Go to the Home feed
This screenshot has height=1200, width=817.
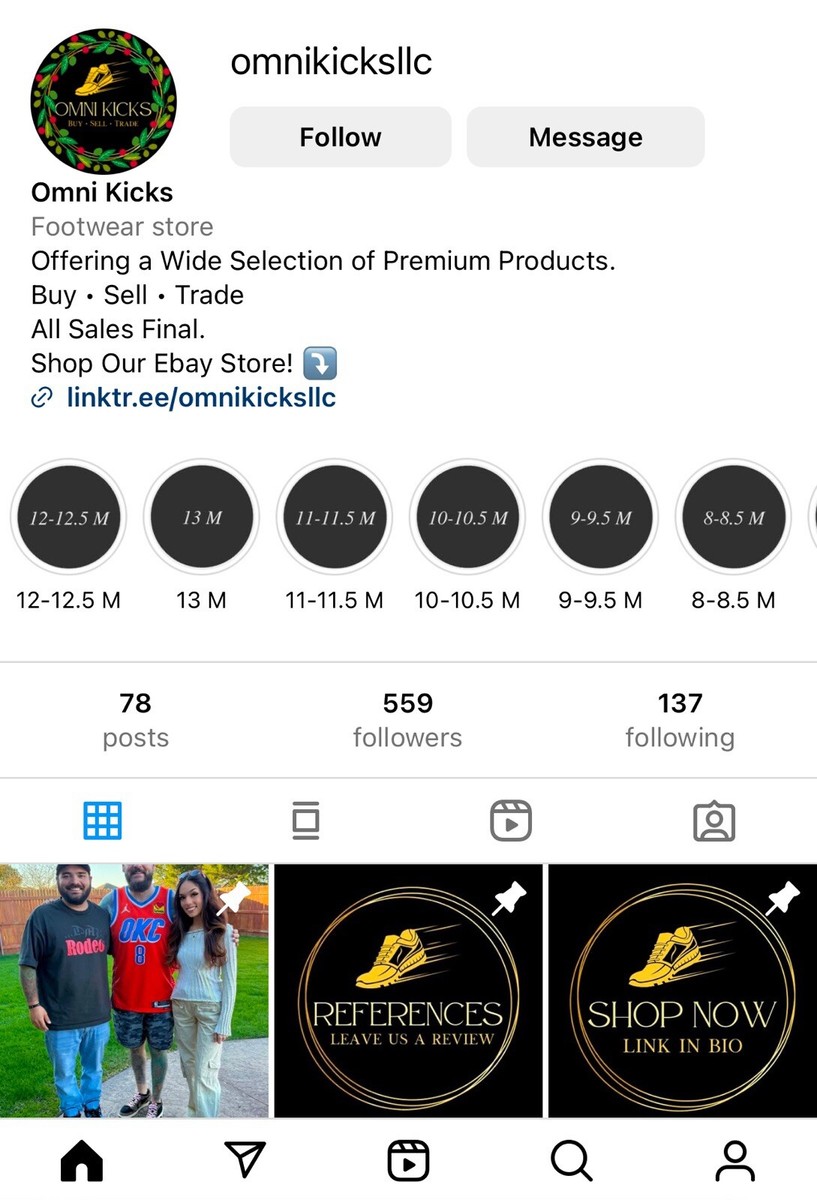(x=82, y=1161)
